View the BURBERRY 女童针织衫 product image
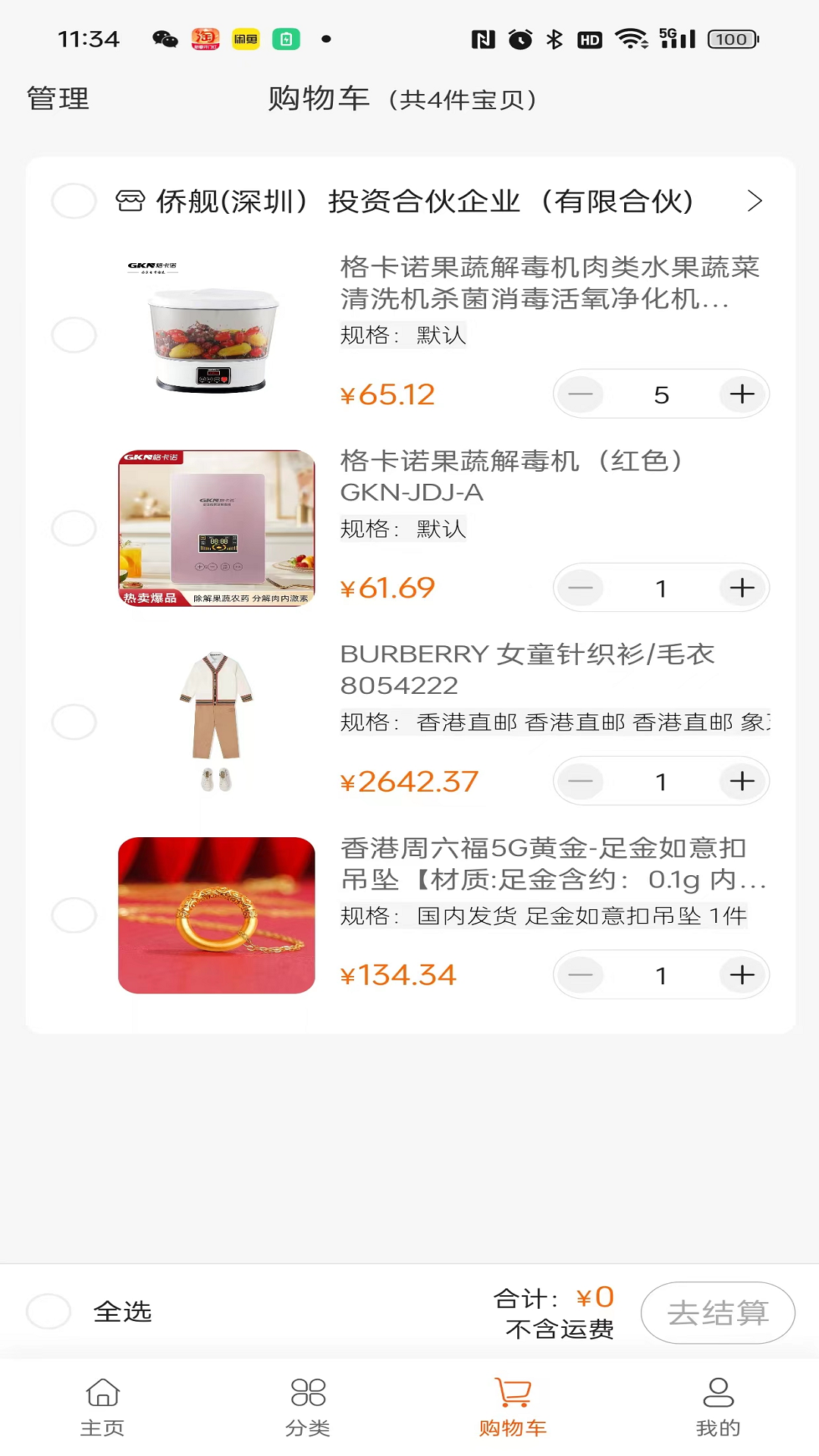 pyautogui.click(x=216, y=722)
